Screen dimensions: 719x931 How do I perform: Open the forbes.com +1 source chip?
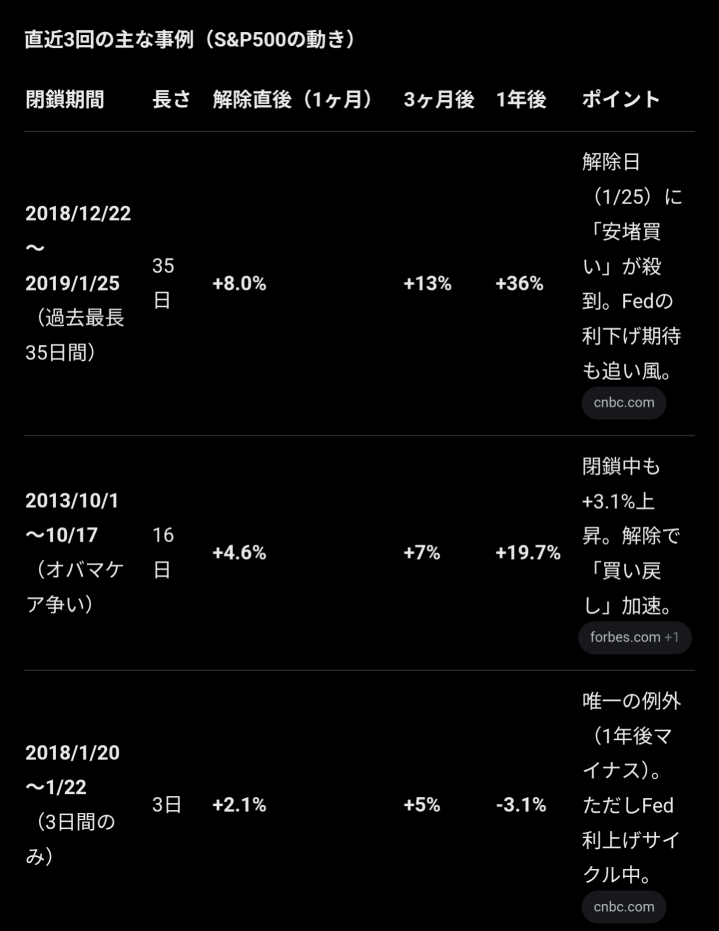[x=634, y=637]
